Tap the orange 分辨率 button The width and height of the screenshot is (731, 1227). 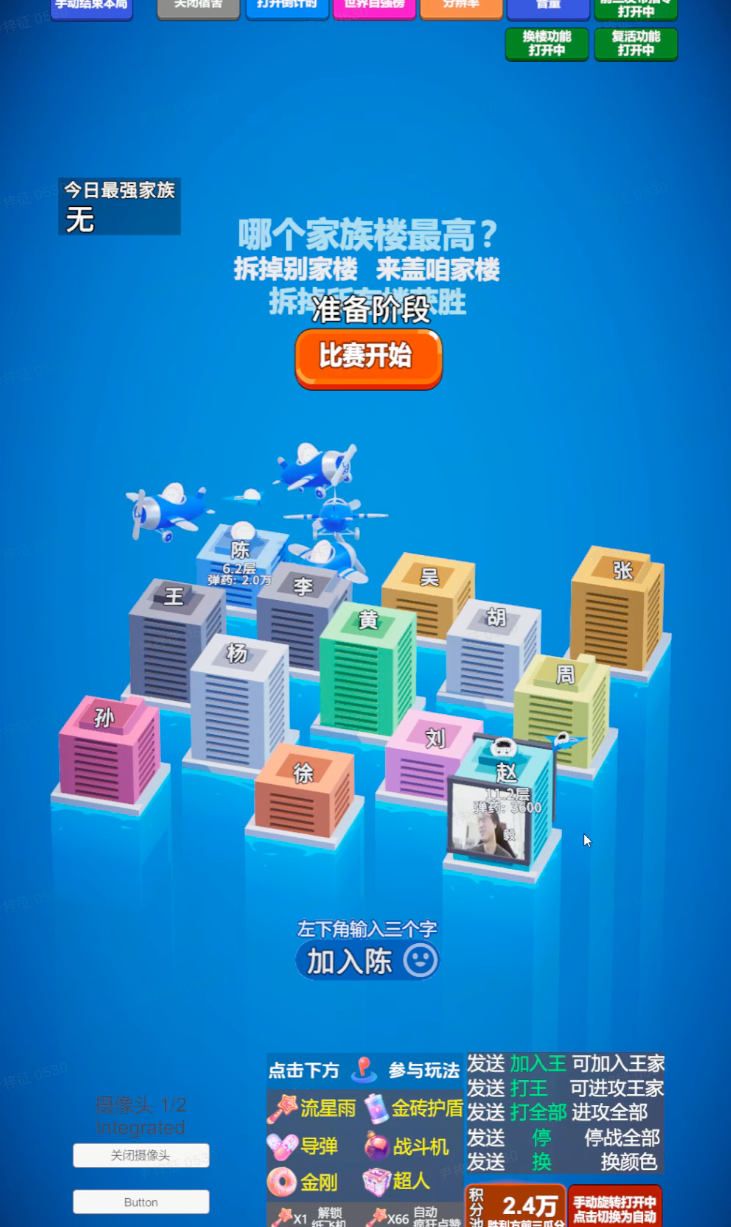click(460, 7)
